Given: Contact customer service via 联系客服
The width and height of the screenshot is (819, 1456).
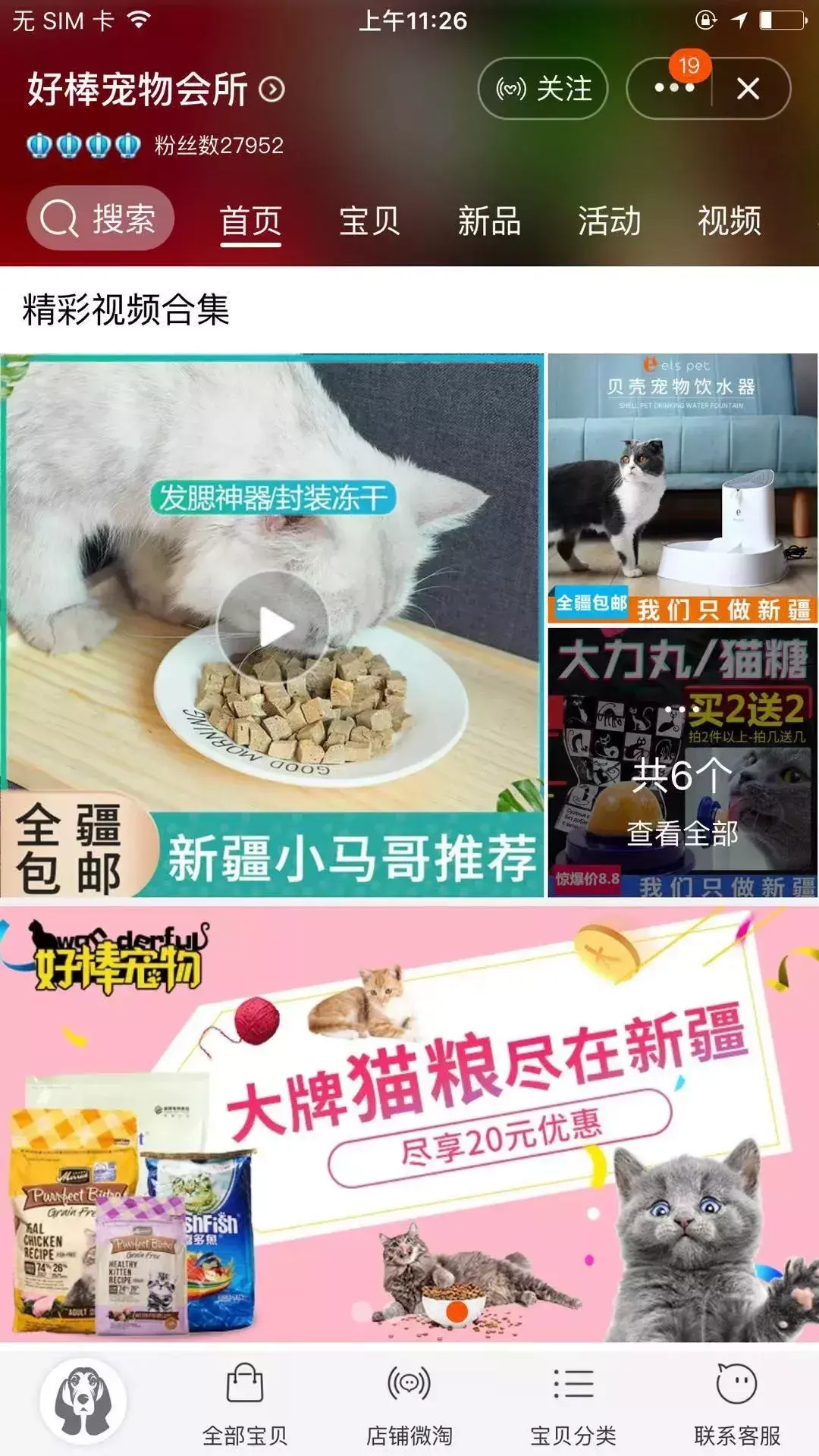Looking at the screenshot, I should 736,1403.
